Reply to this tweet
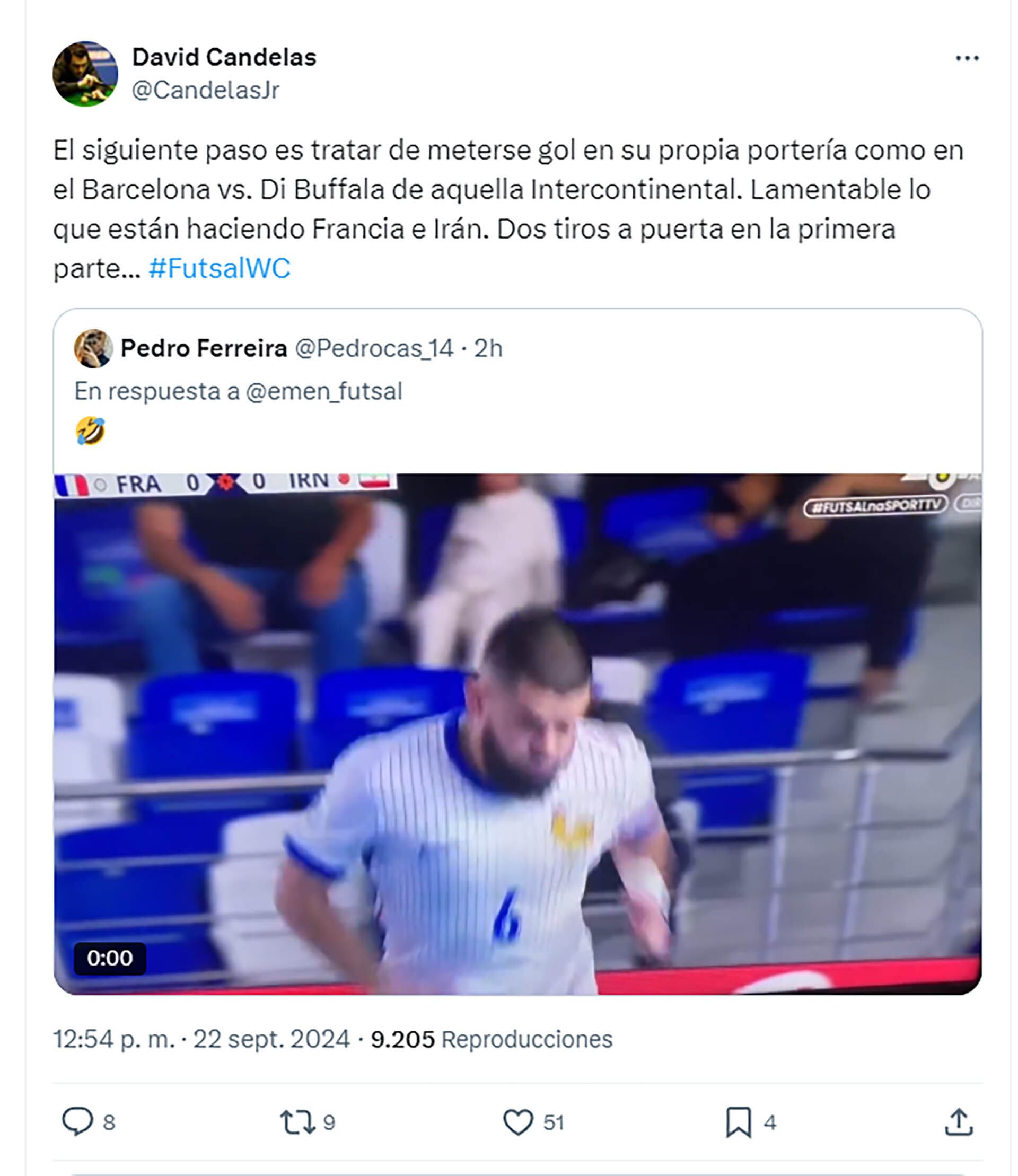The height and width of the screenshot is (1176, 1018). coord(77,1121)
